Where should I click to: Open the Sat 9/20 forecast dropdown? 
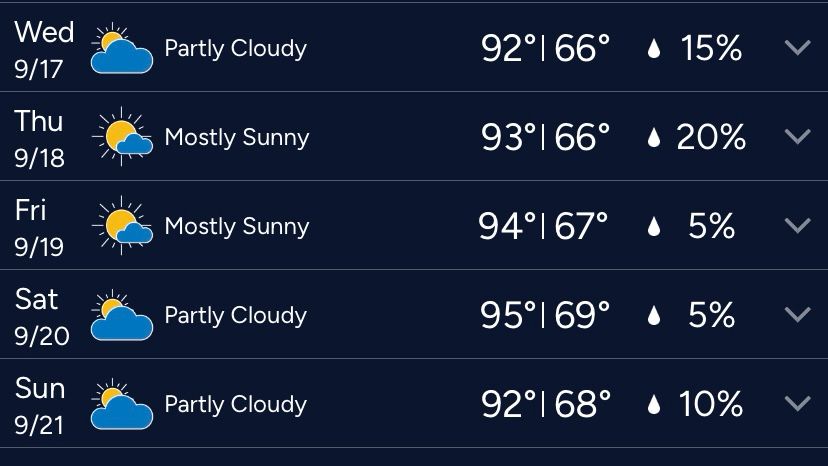(x=797, y=314)
